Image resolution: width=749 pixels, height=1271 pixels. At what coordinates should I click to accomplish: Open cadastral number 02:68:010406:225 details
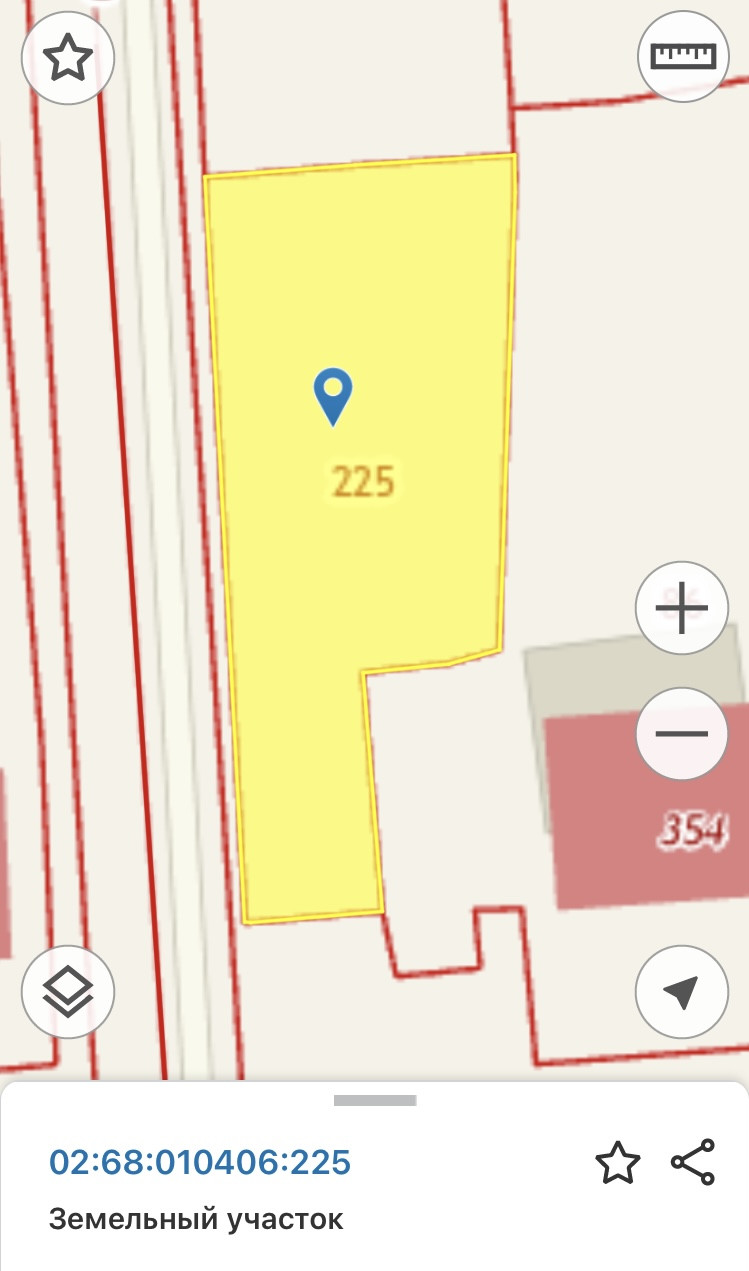(x=200, y=1162)
